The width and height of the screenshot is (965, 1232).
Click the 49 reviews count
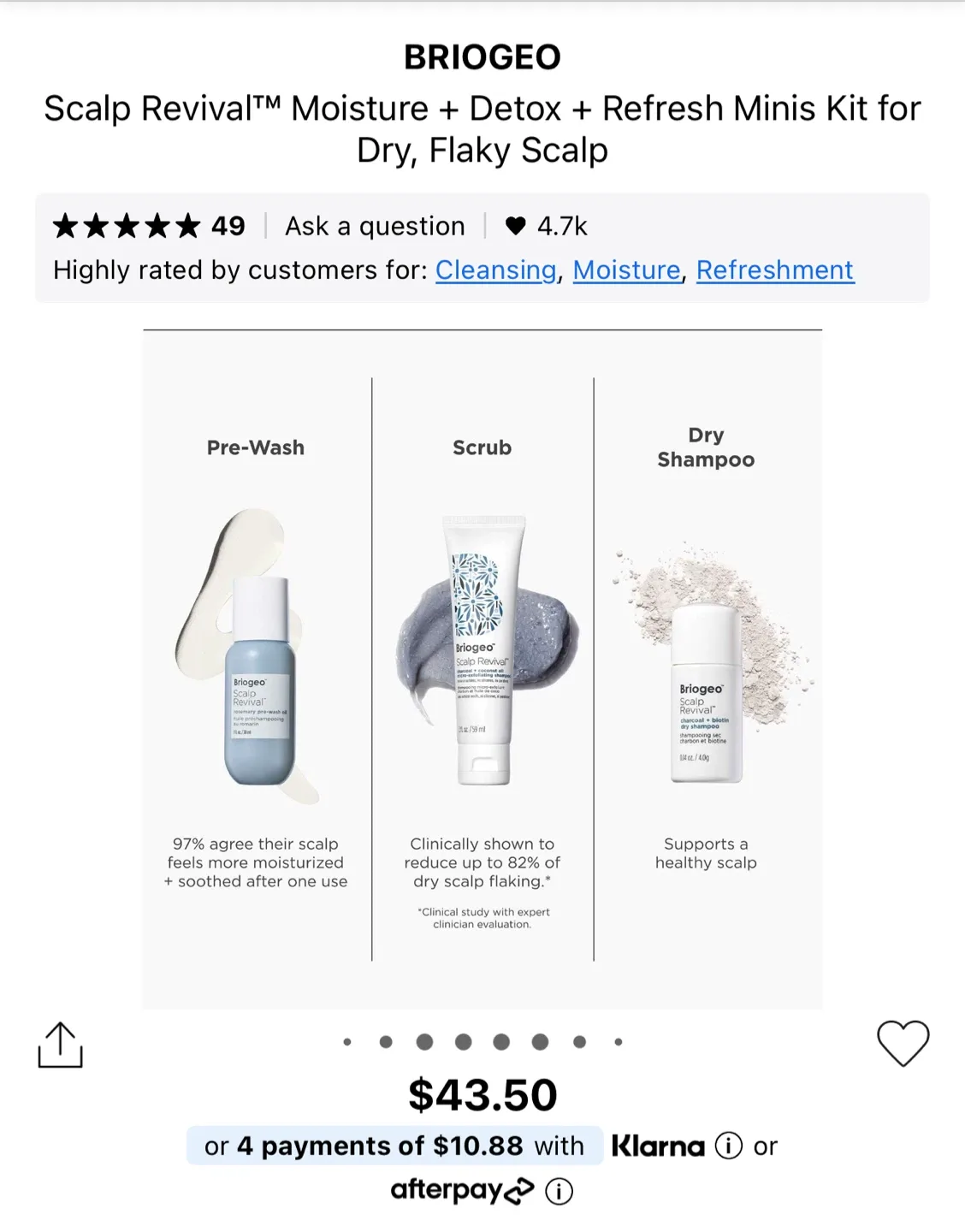point(228,225)
